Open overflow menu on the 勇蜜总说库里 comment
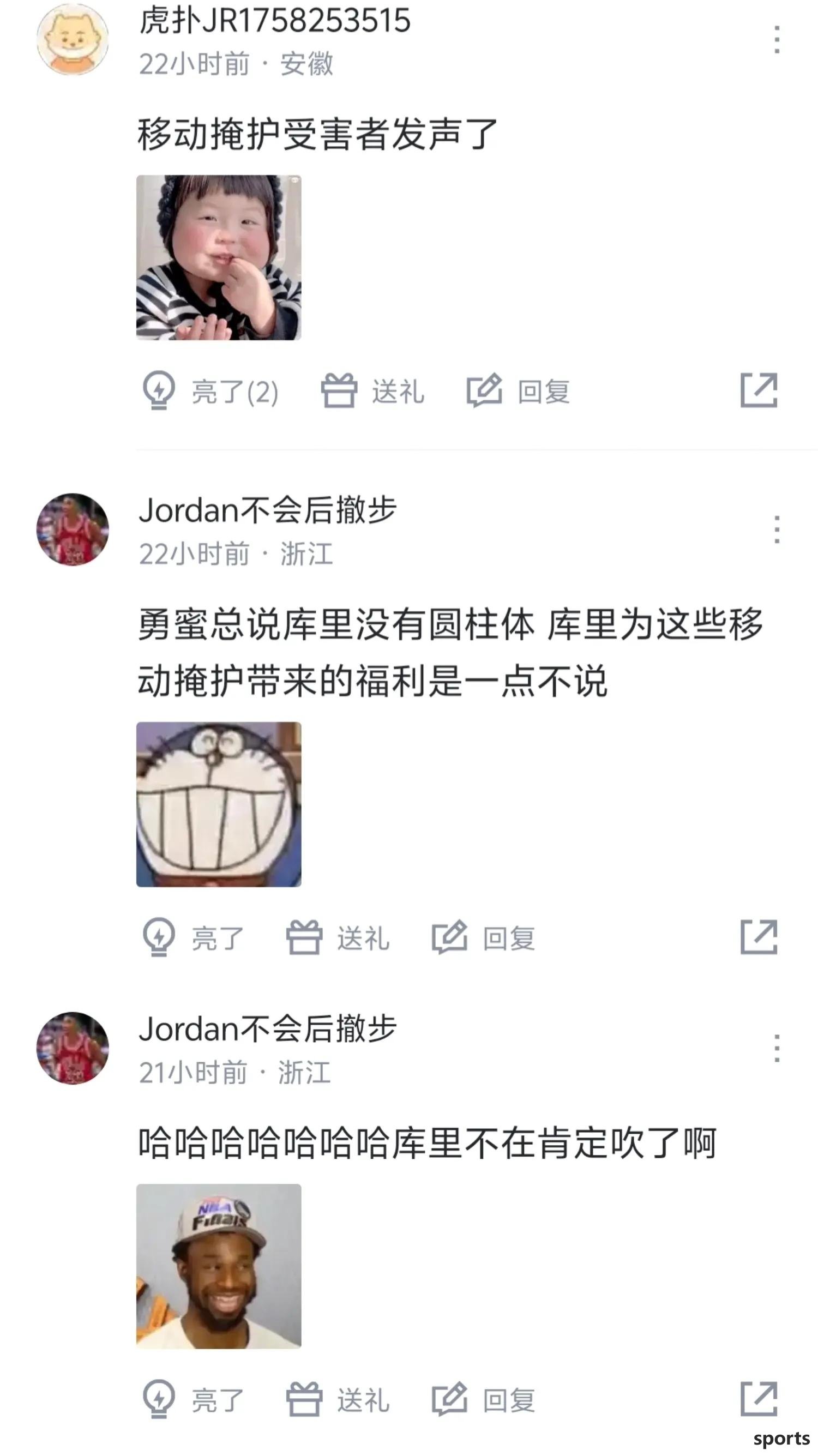Screen dimensions: 818x1456 pyautogui.click(x=777, y=530)
